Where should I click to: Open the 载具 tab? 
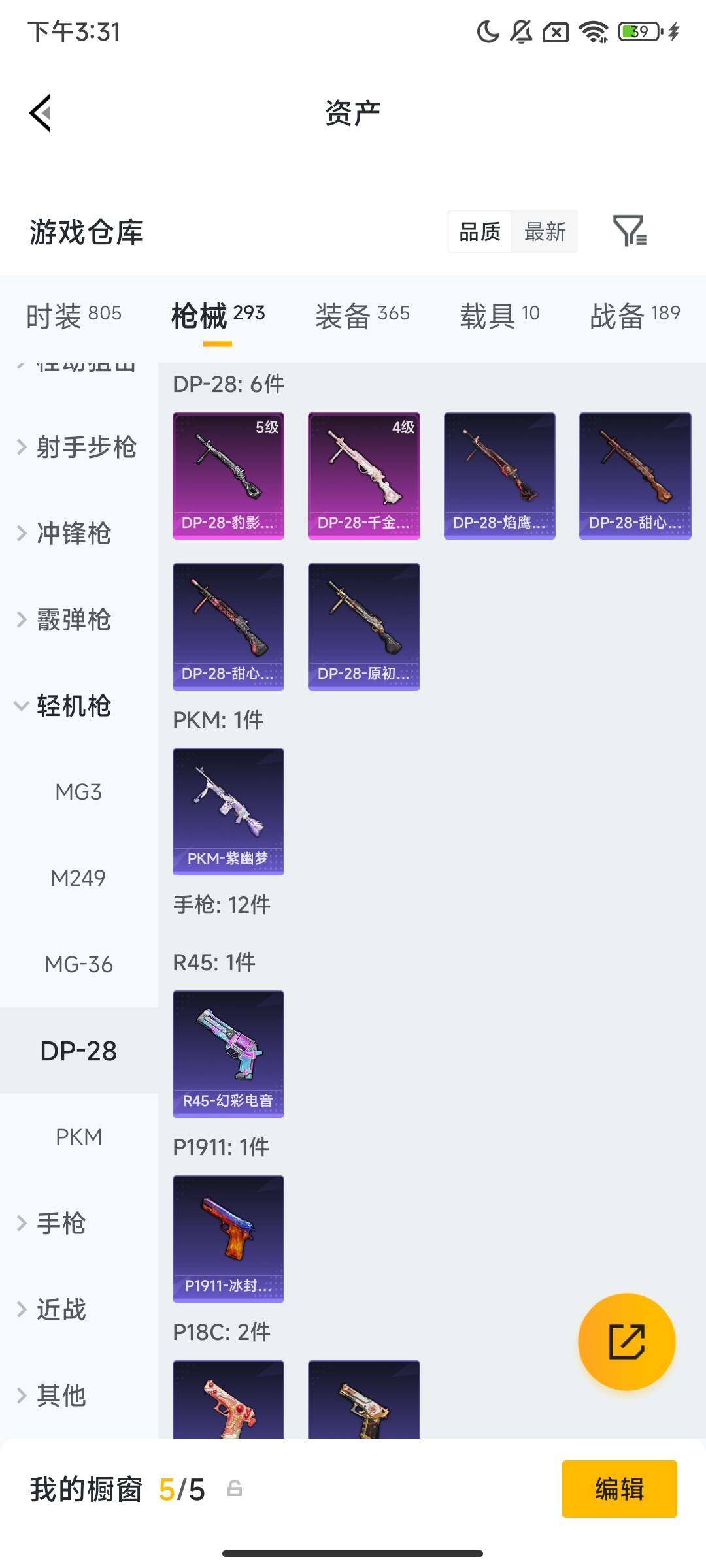point(499,315)
